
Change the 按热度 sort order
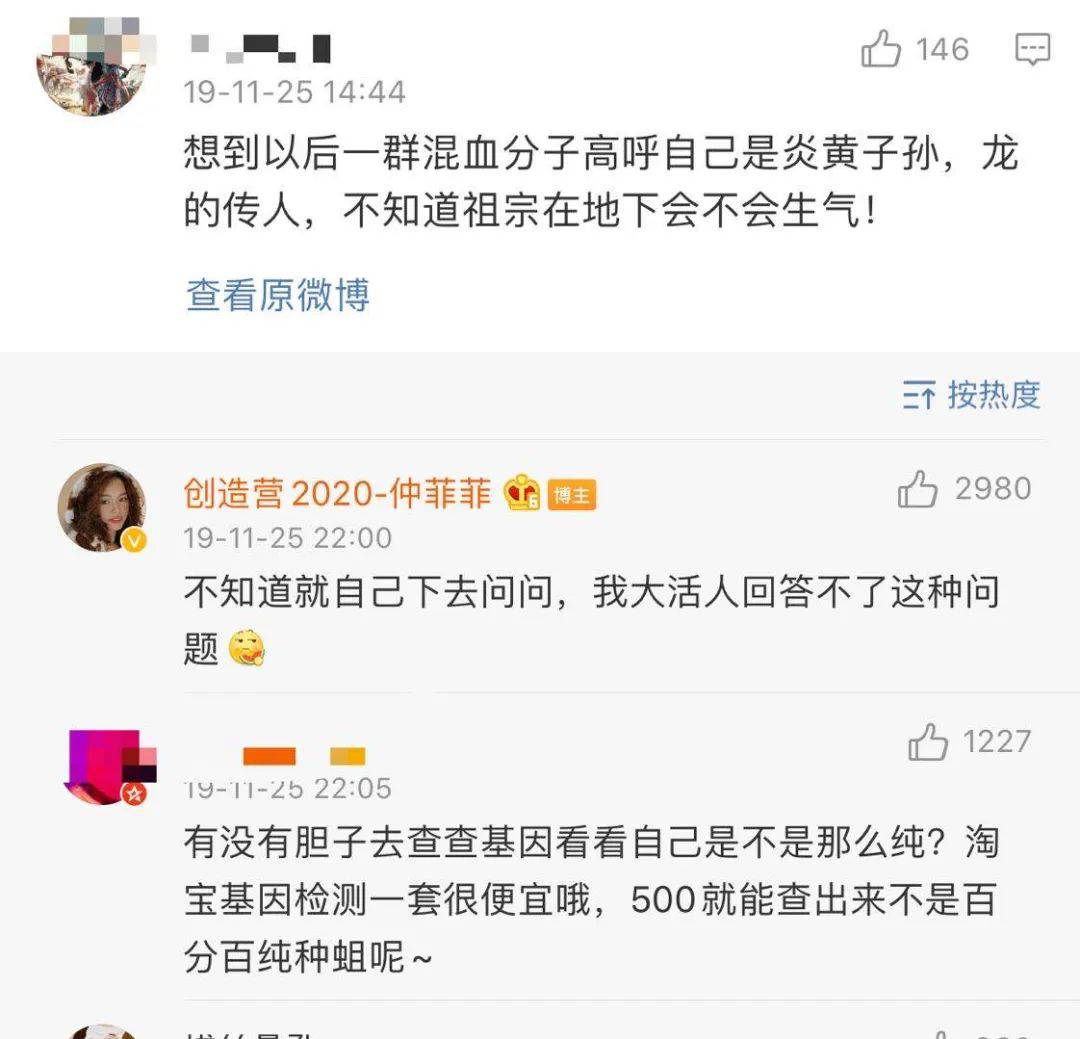(x=971, y=395)
